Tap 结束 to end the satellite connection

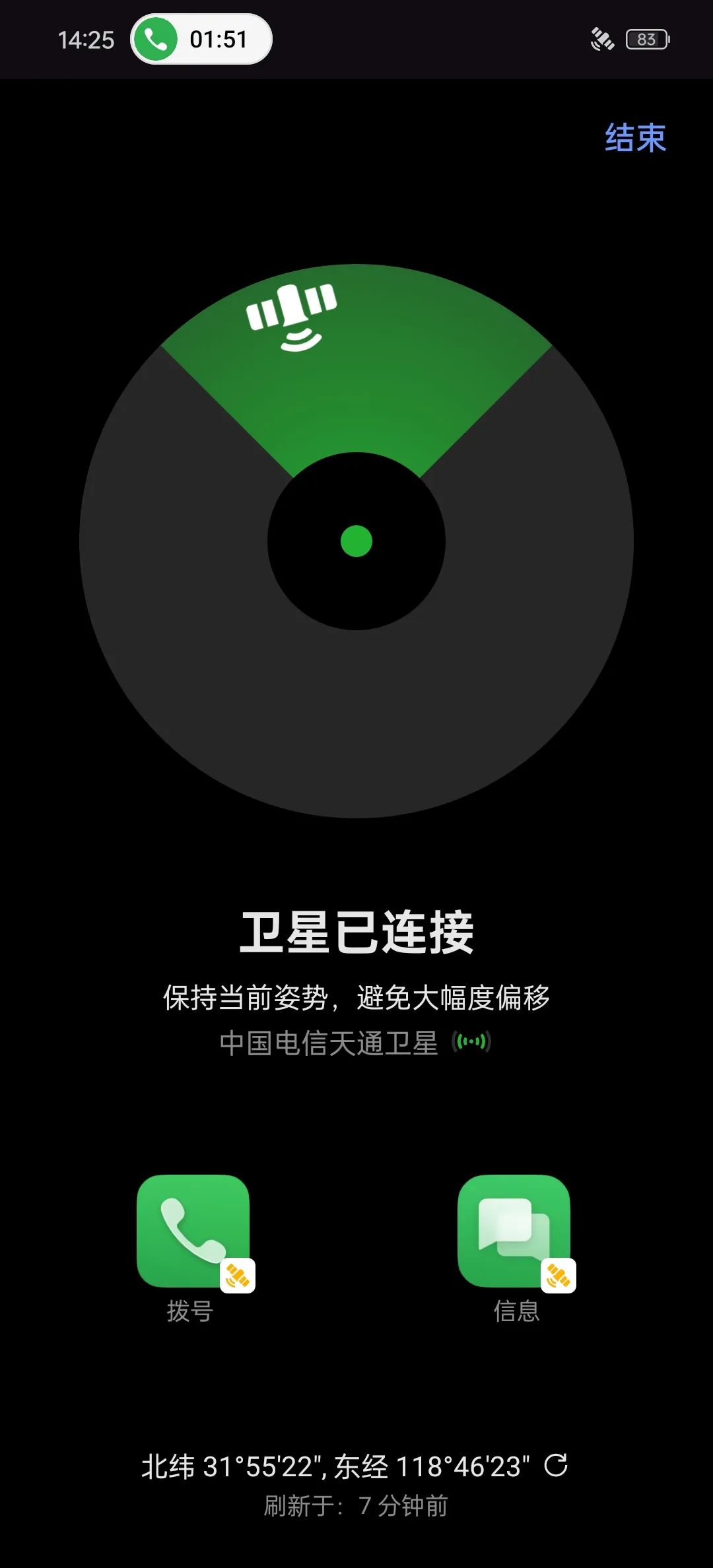[635, 139]
